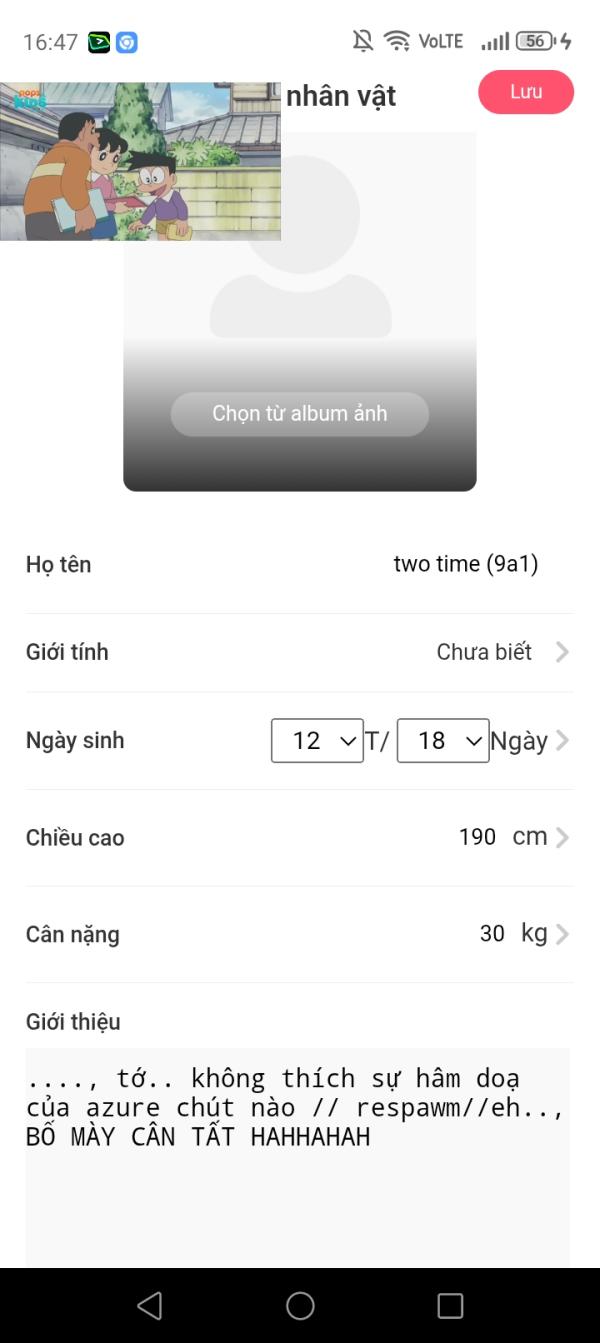
Task: Edit the Chiều cao height value
Action: click(478, 837)
